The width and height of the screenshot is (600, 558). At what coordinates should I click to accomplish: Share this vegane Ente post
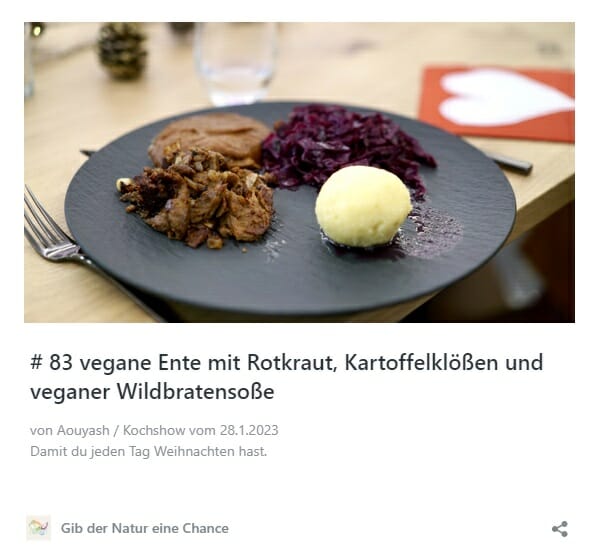560,529
